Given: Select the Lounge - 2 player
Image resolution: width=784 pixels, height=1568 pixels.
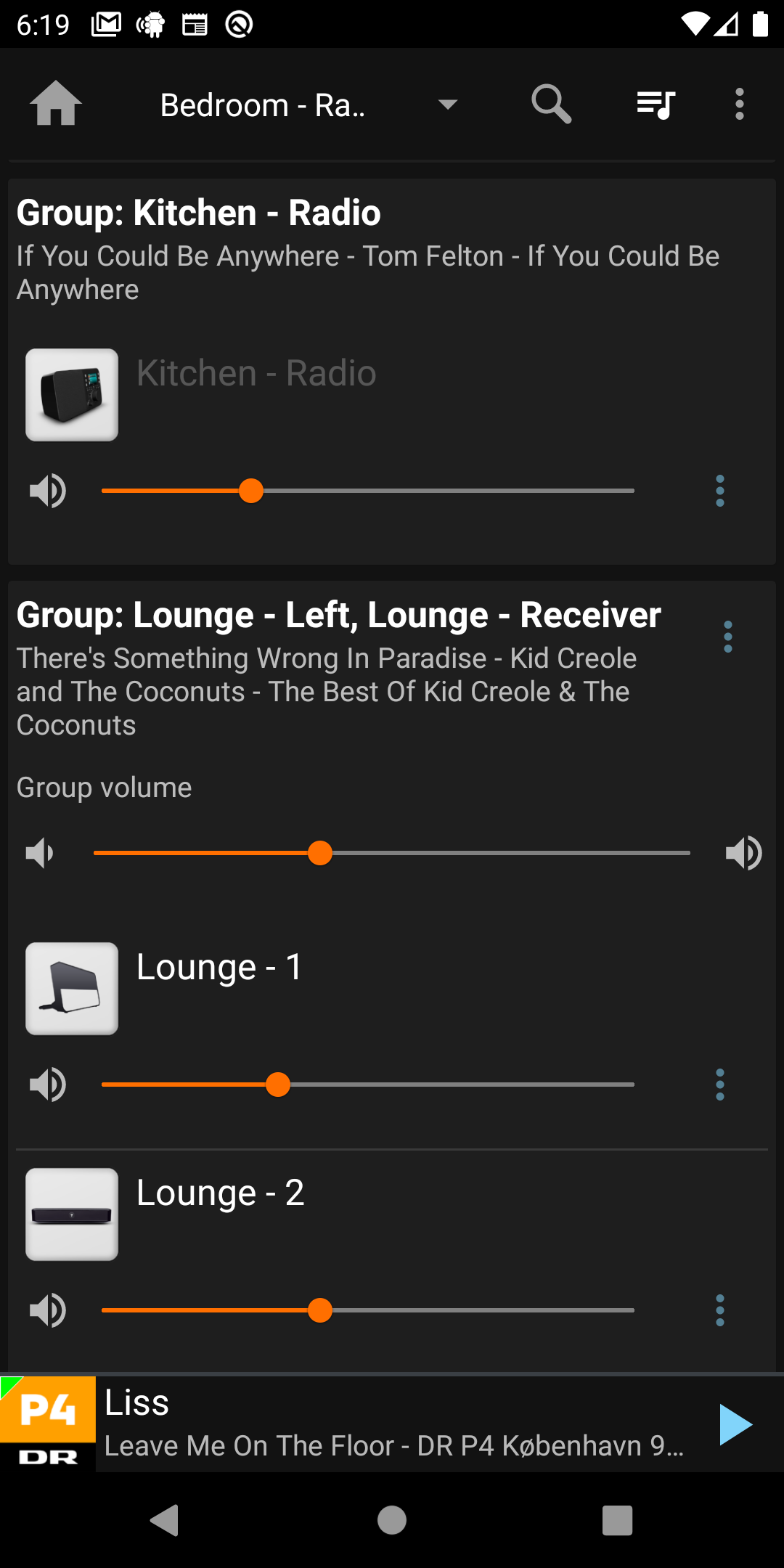Looking at the screenshot, I should tap(220, 1193).
